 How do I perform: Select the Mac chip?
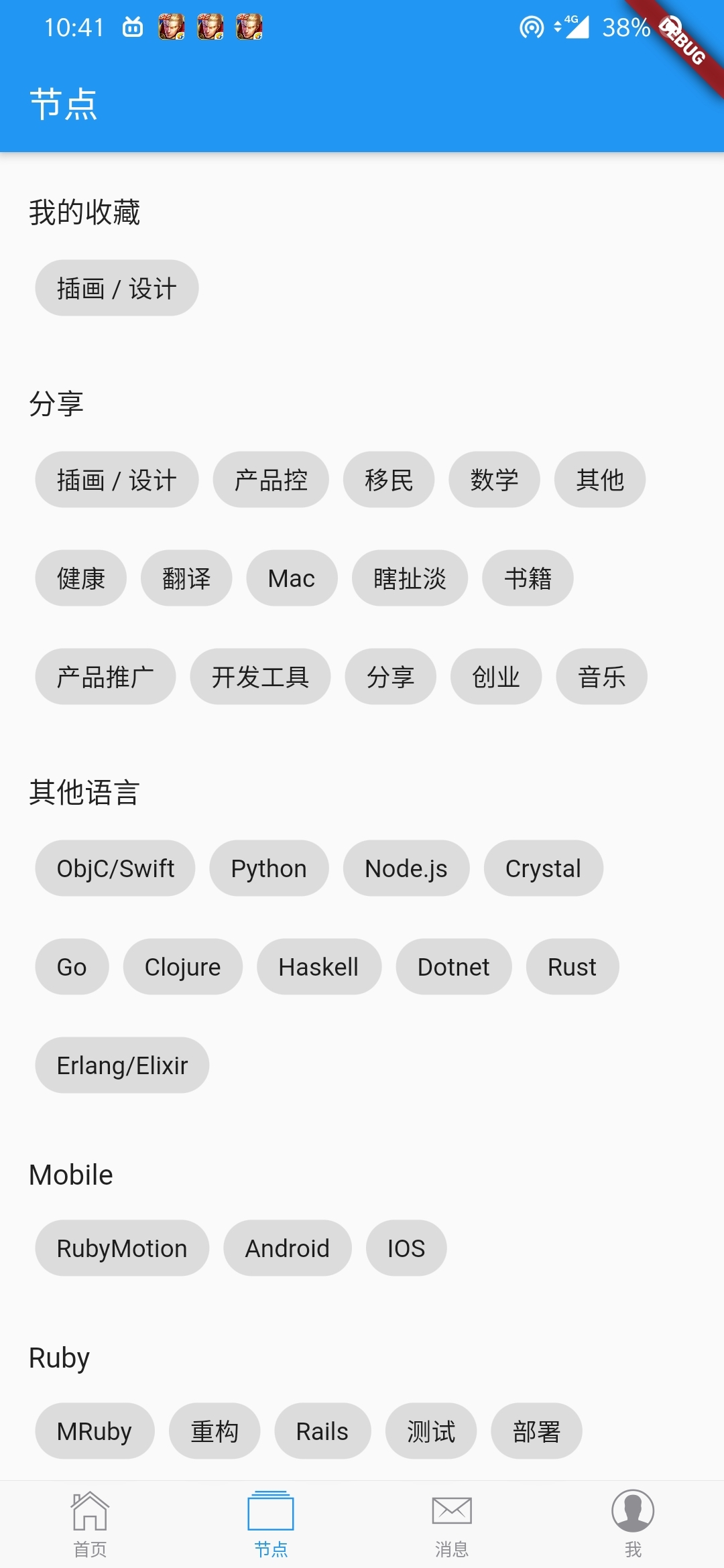(x=292, y=578)
